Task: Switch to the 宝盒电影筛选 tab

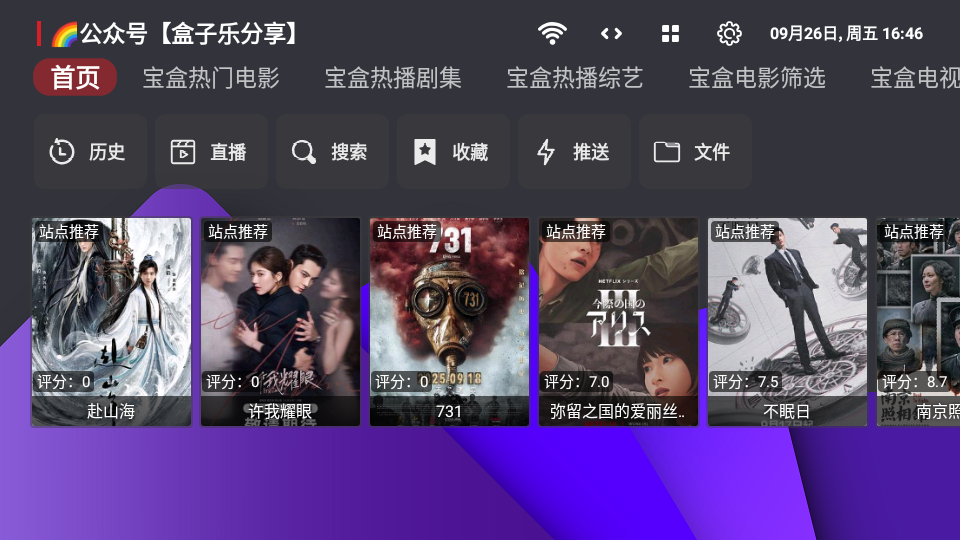Action: [757, 78]
